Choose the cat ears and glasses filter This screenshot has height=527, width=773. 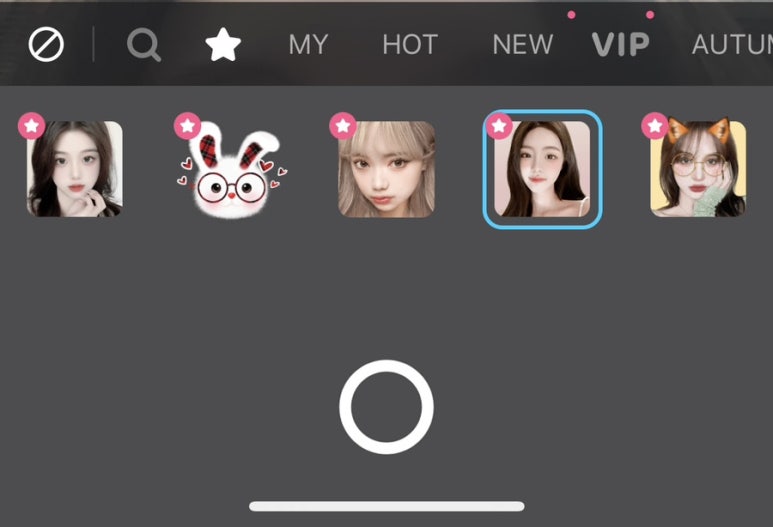click(698, 170)
